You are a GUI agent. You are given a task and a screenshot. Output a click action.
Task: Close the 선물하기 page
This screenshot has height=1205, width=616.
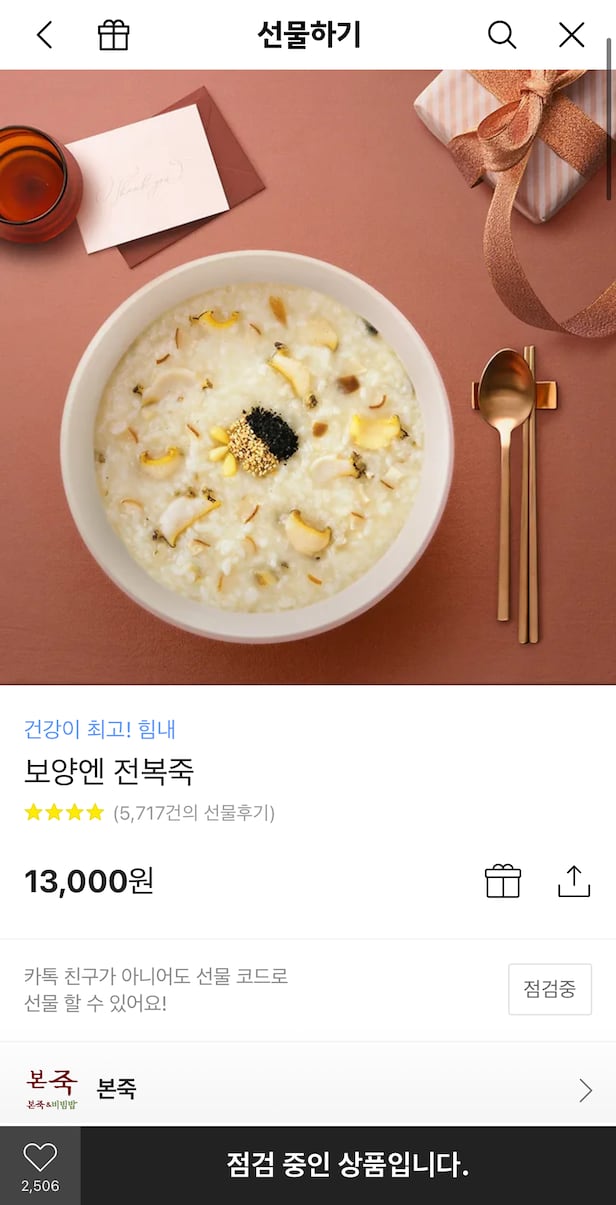point(571,35)
